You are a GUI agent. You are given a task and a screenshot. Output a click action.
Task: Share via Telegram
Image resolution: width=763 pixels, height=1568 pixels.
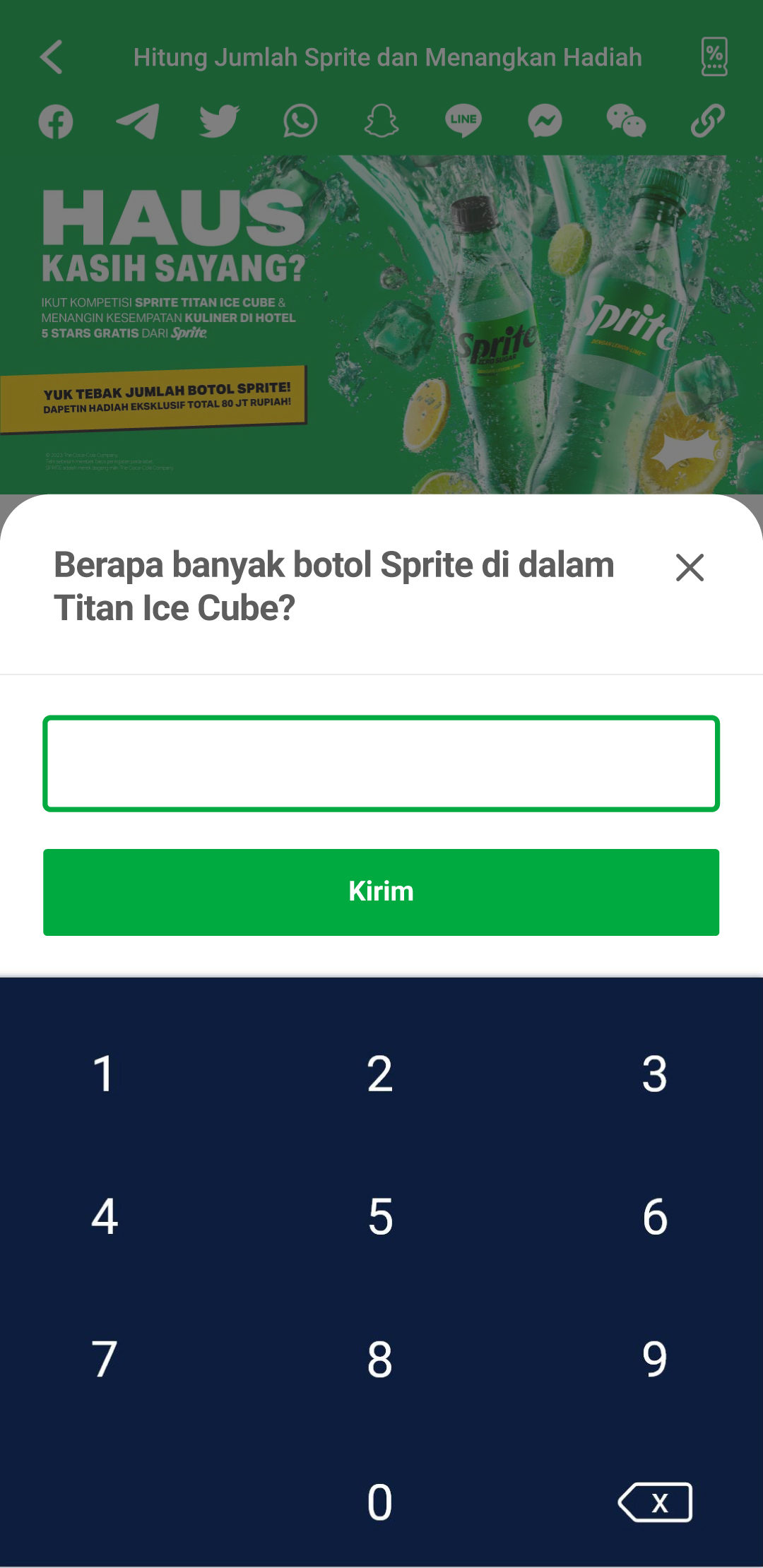(x=138, y=121)
